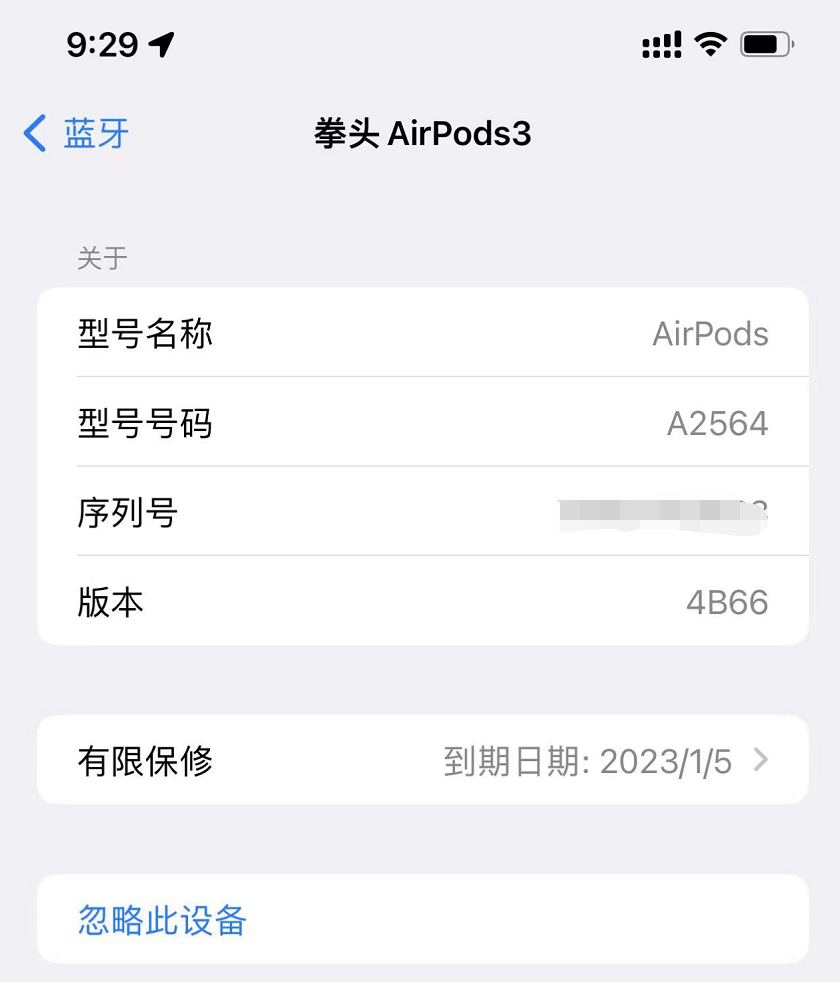Tap the 型号名称 row

point(420,334)
